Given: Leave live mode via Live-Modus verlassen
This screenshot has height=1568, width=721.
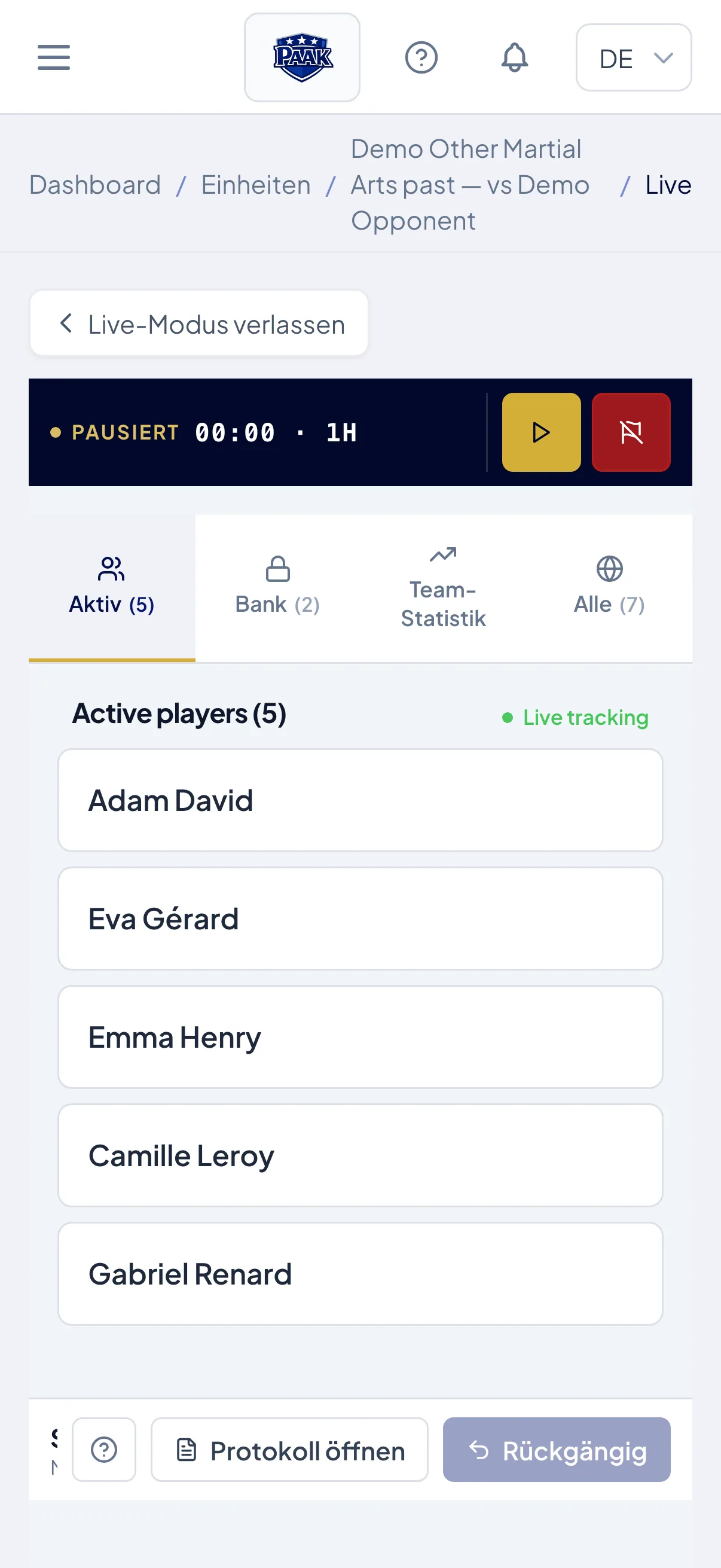Looking at the screenshot, I should tap(199, 323).
